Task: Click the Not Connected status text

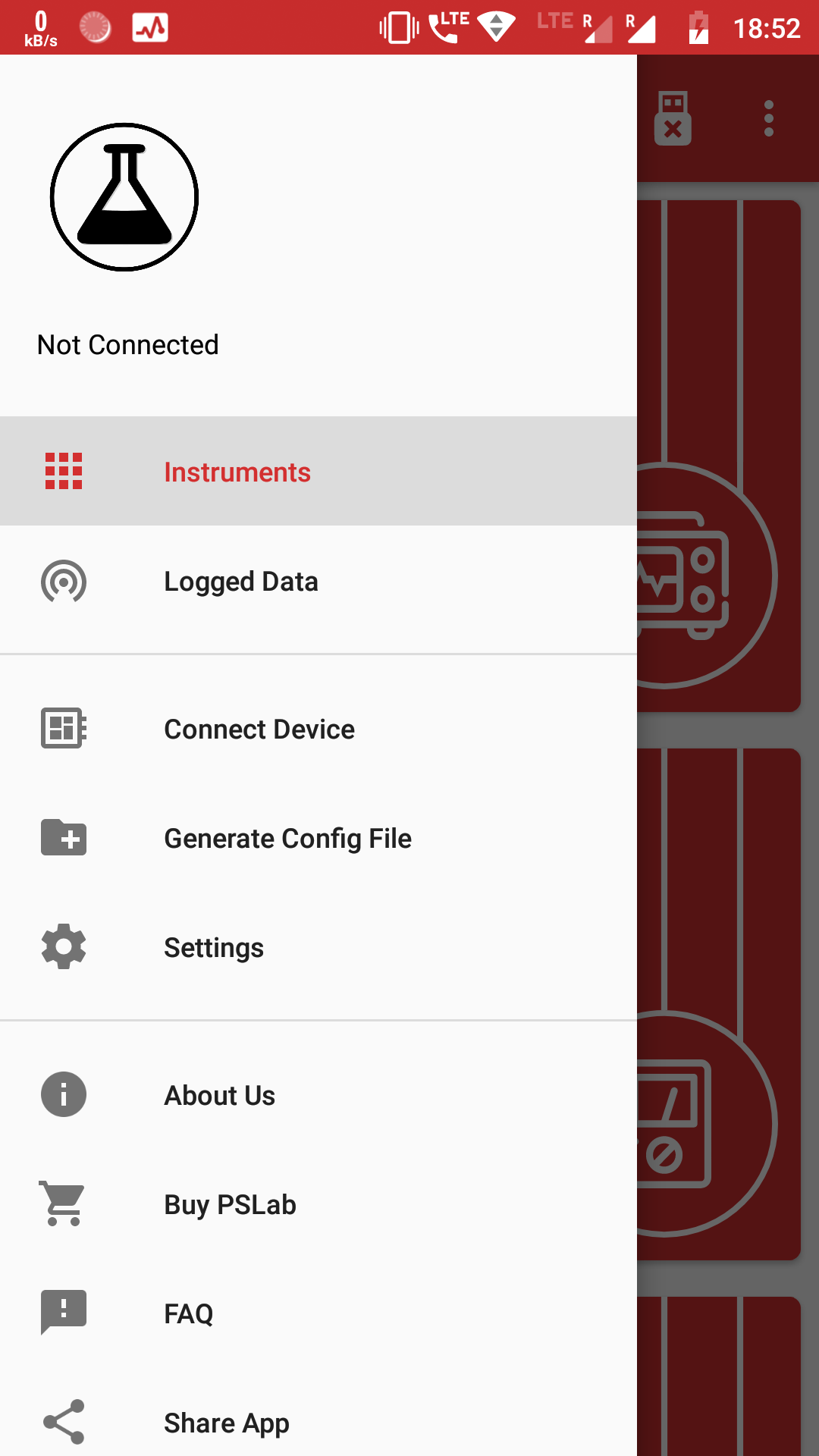Action: coord(128,344)
